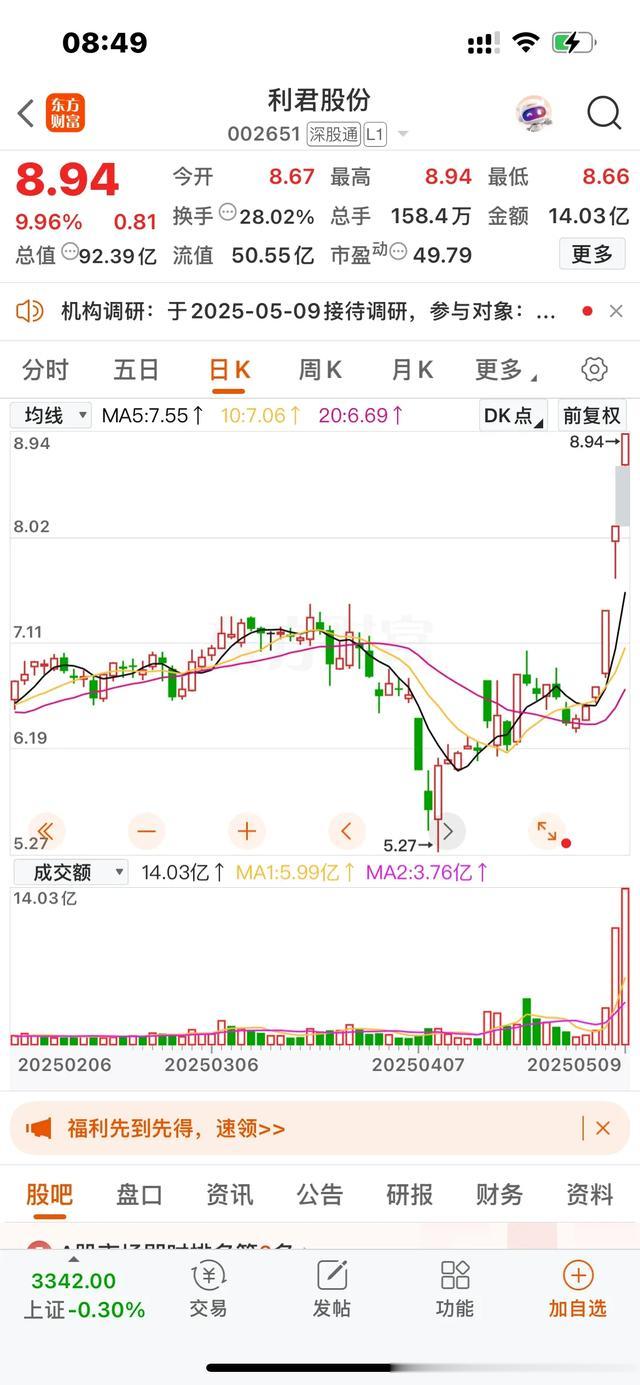
Task: Expand the 均线 indicator dropdown
Action: (x=51, y=415)
